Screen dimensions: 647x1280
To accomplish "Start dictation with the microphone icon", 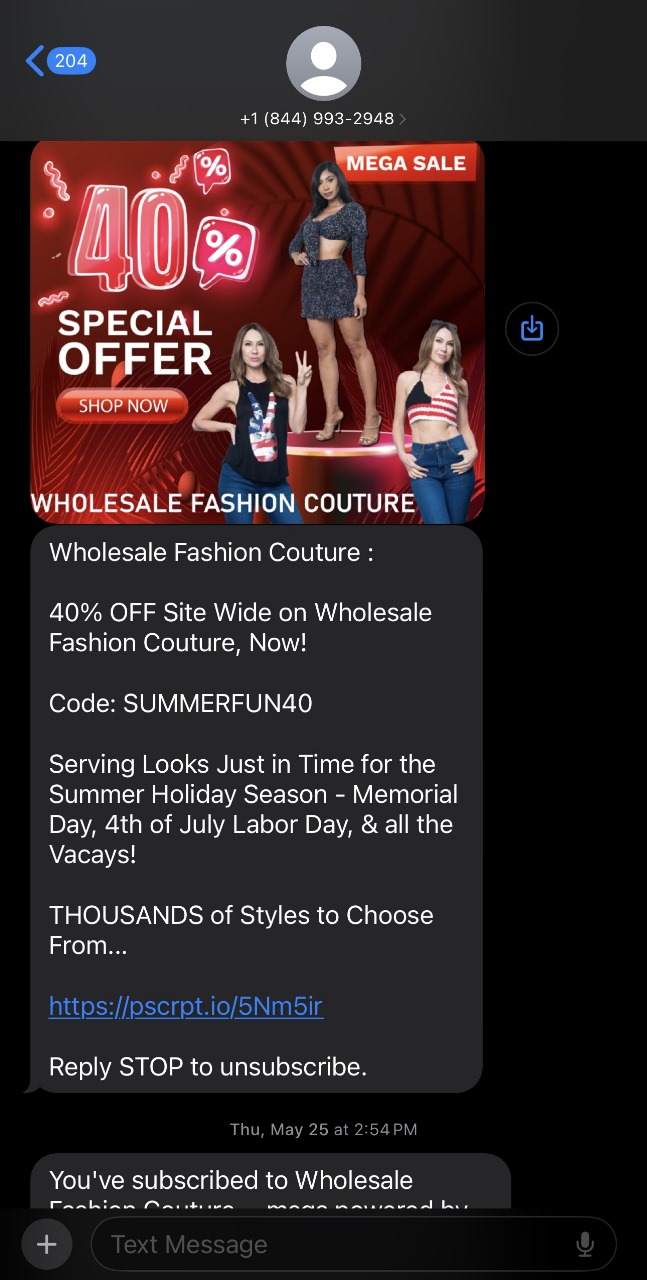I will coord(585,1244).
